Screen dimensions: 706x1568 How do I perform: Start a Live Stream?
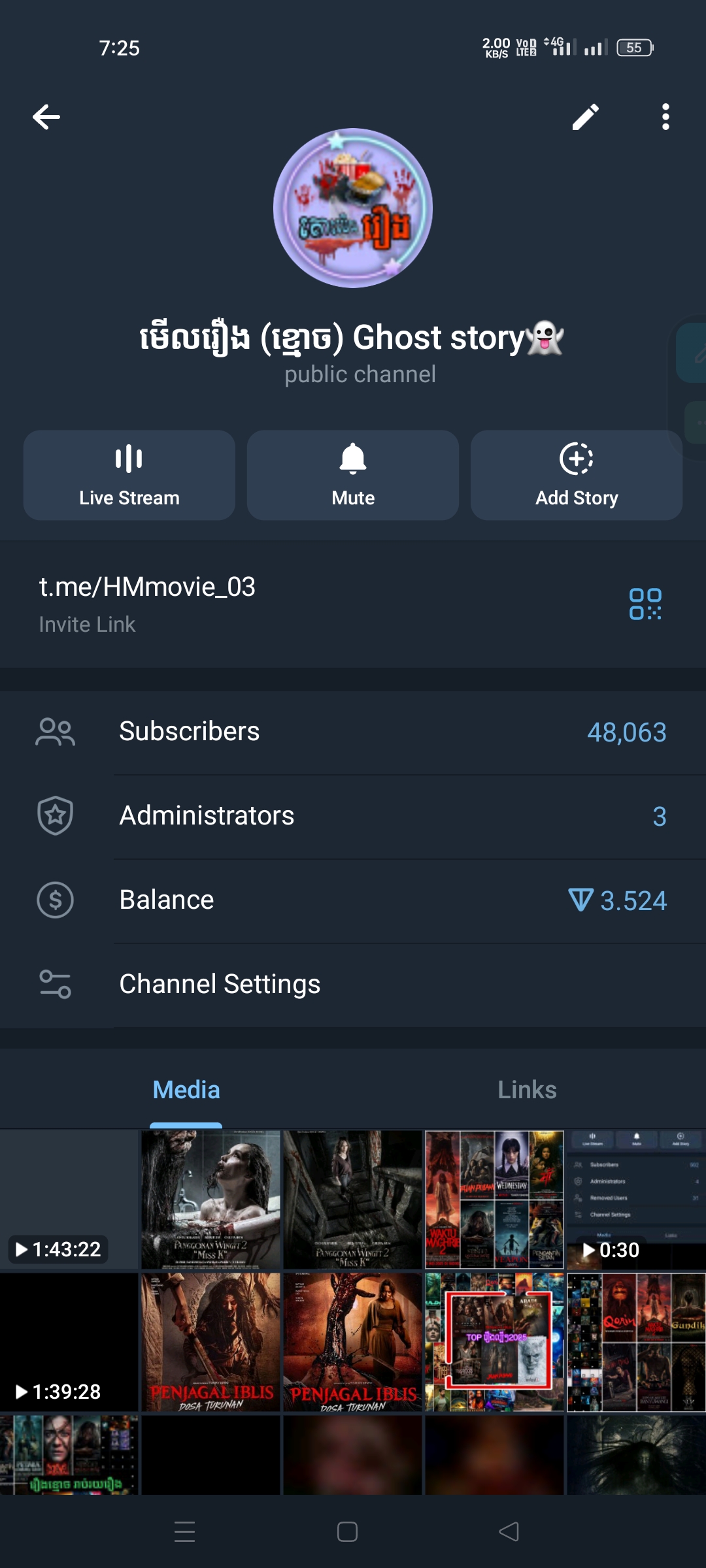point(128,475)
